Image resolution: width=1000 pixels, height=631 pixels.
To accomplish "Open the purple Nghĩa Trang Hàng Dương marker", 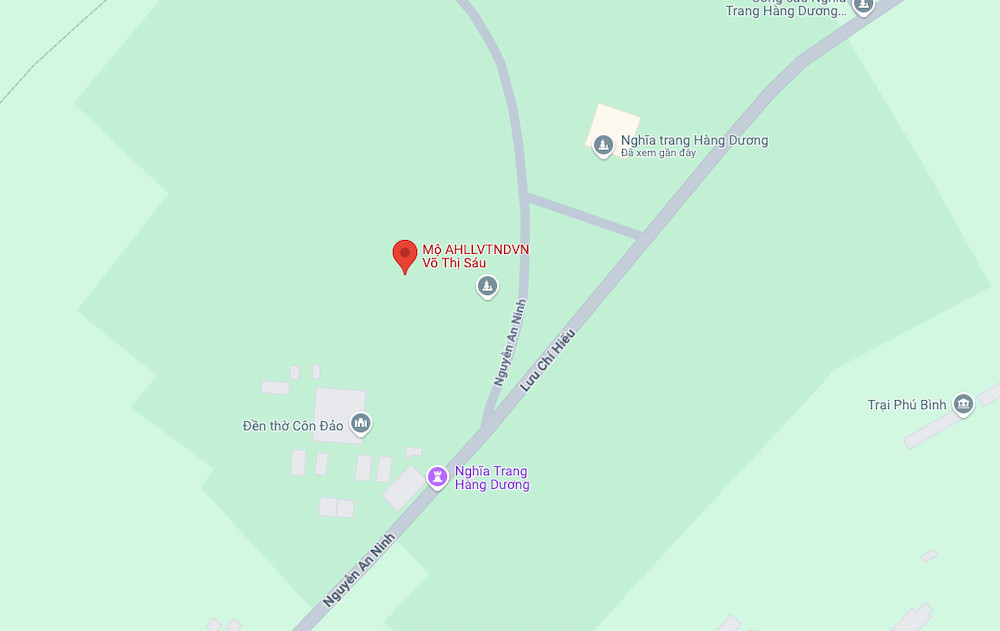I will (x=437, y=477).
